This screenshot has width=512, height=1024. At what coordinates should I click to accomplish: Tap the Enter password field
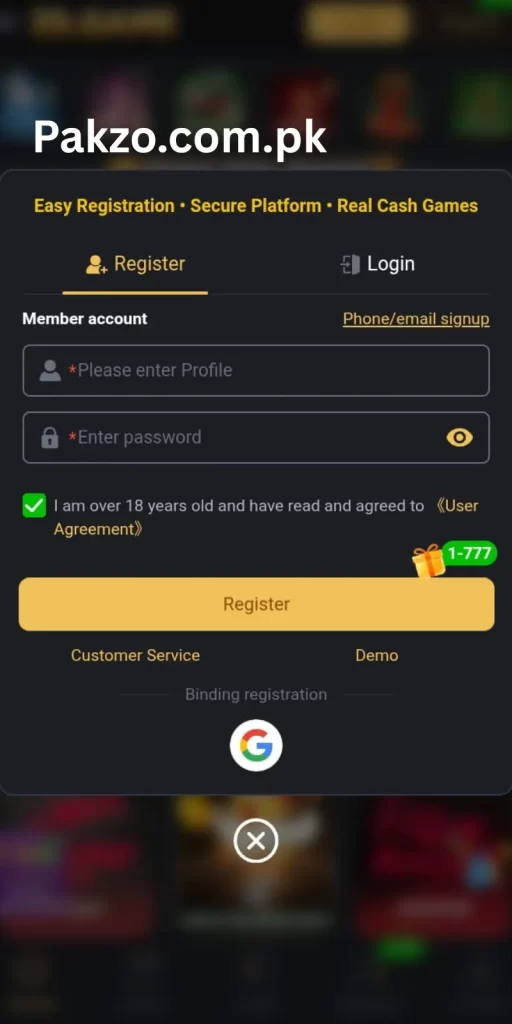[x=256, y=438]
